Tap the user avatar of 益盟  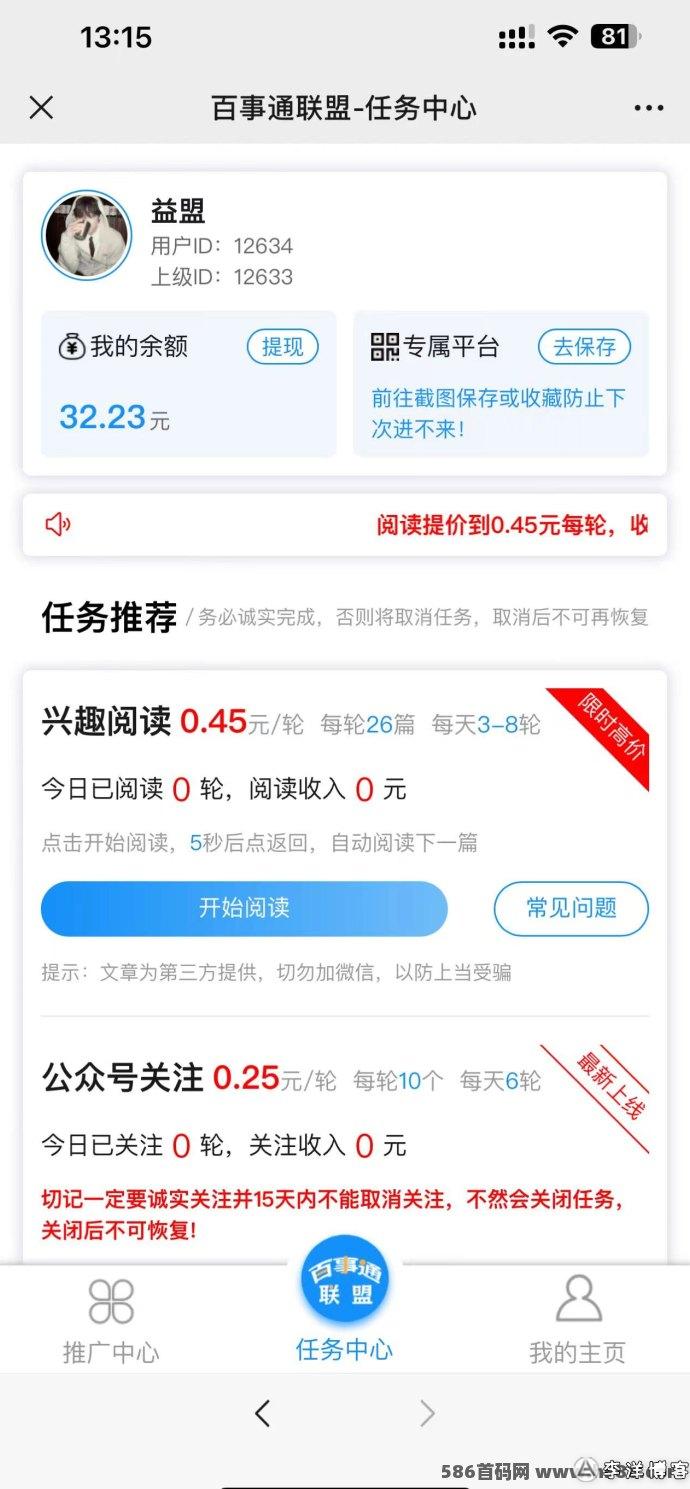pos(87,236)
